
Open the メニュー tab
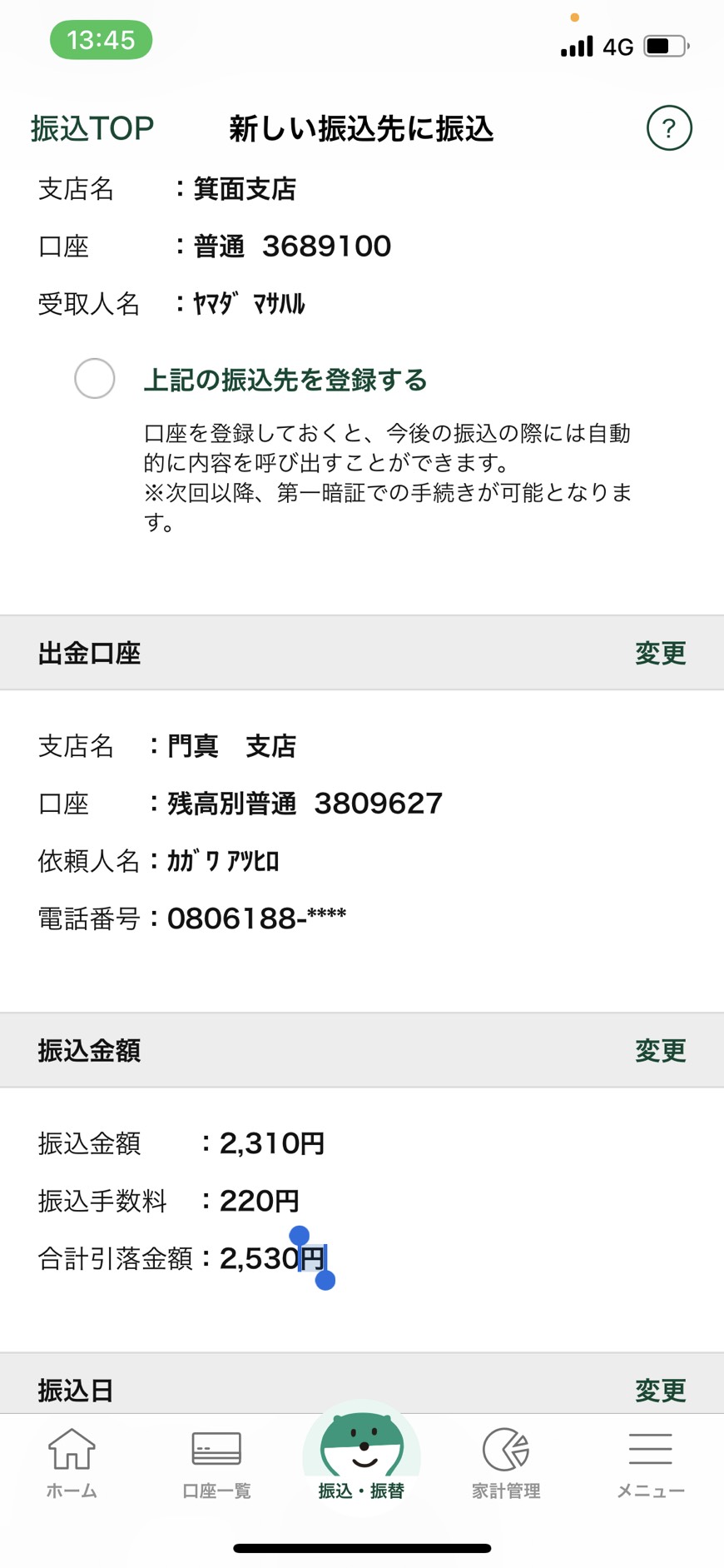pos(651,1463)
